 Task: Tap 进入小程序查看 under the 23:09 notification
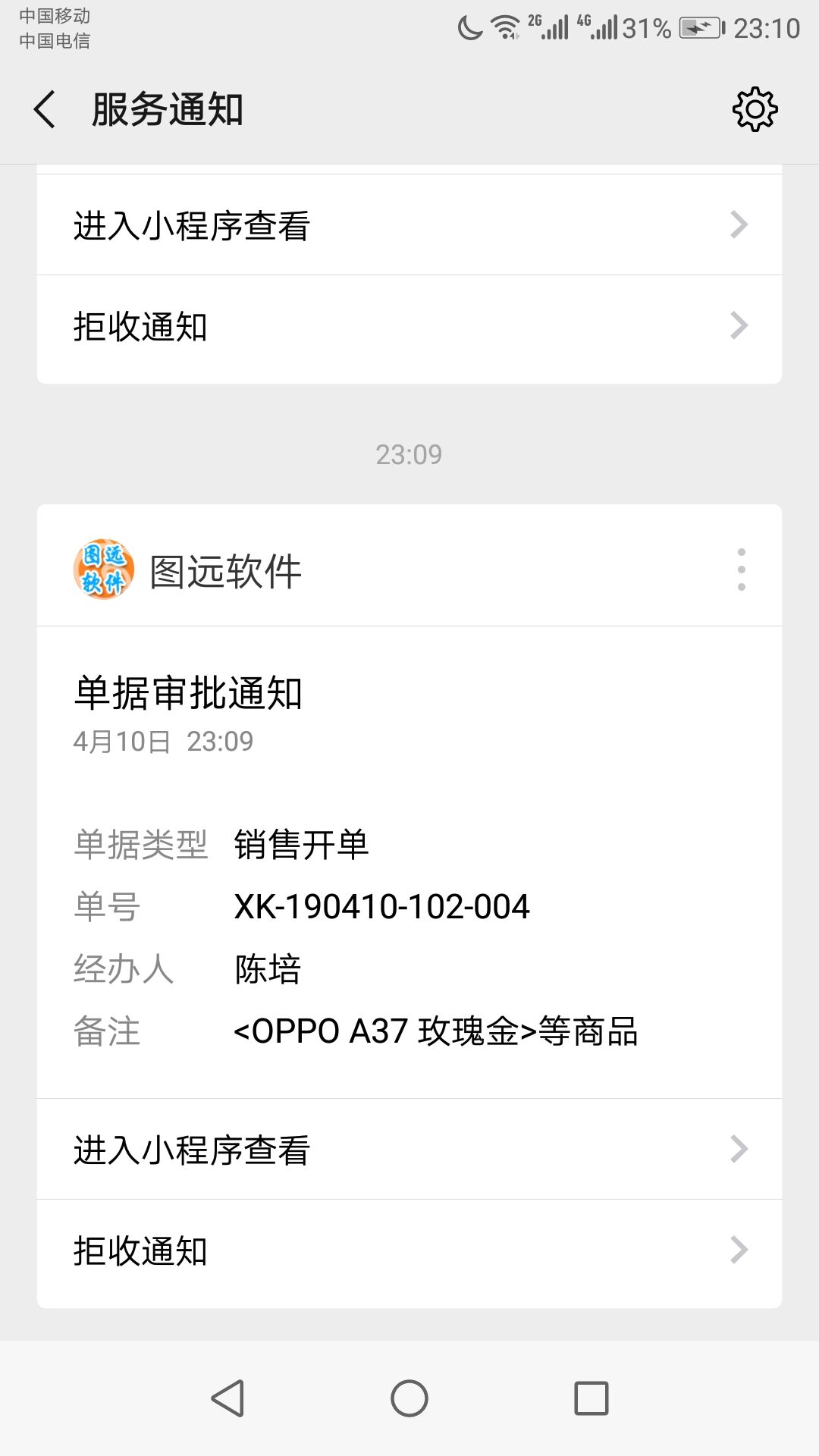(x=409, y=1149)
